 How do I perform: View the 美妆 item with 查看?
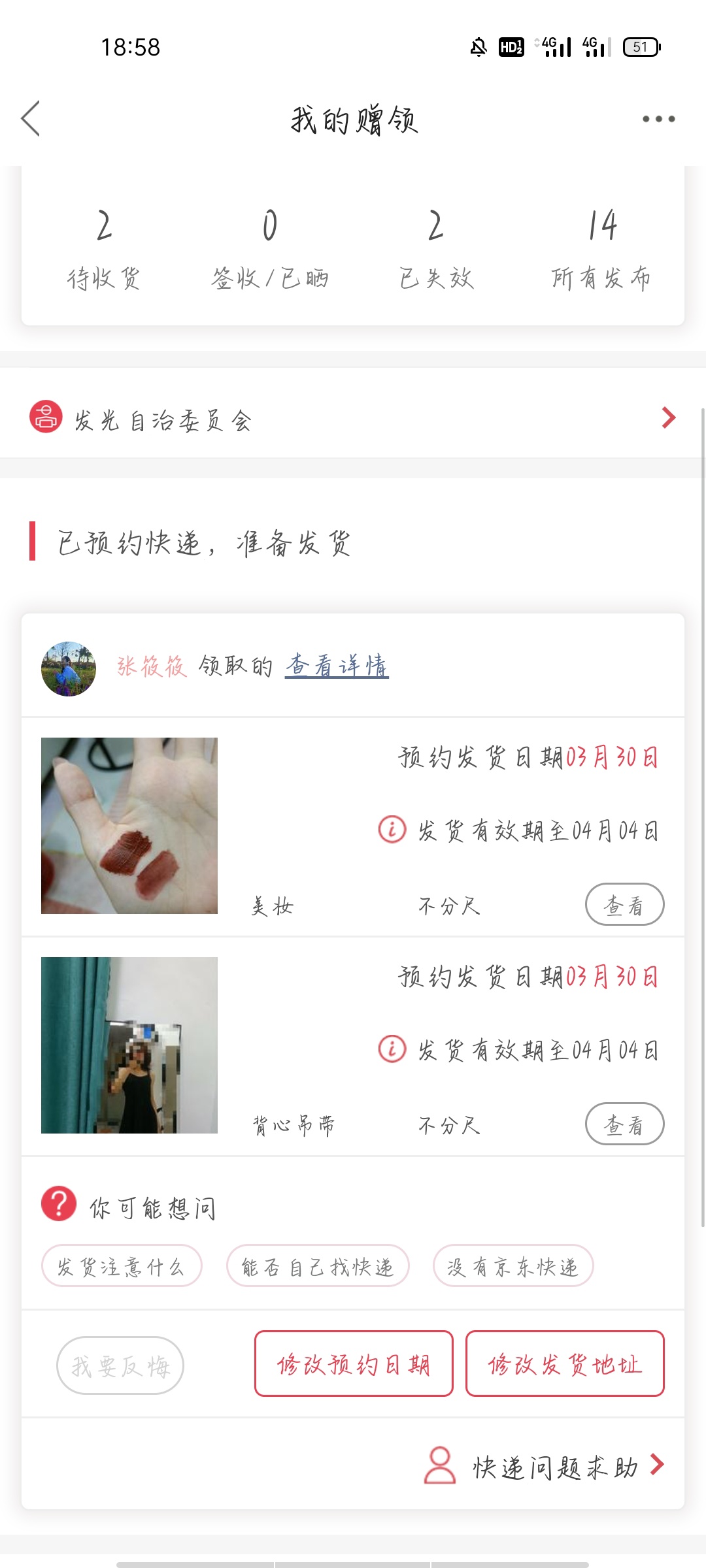624,904
